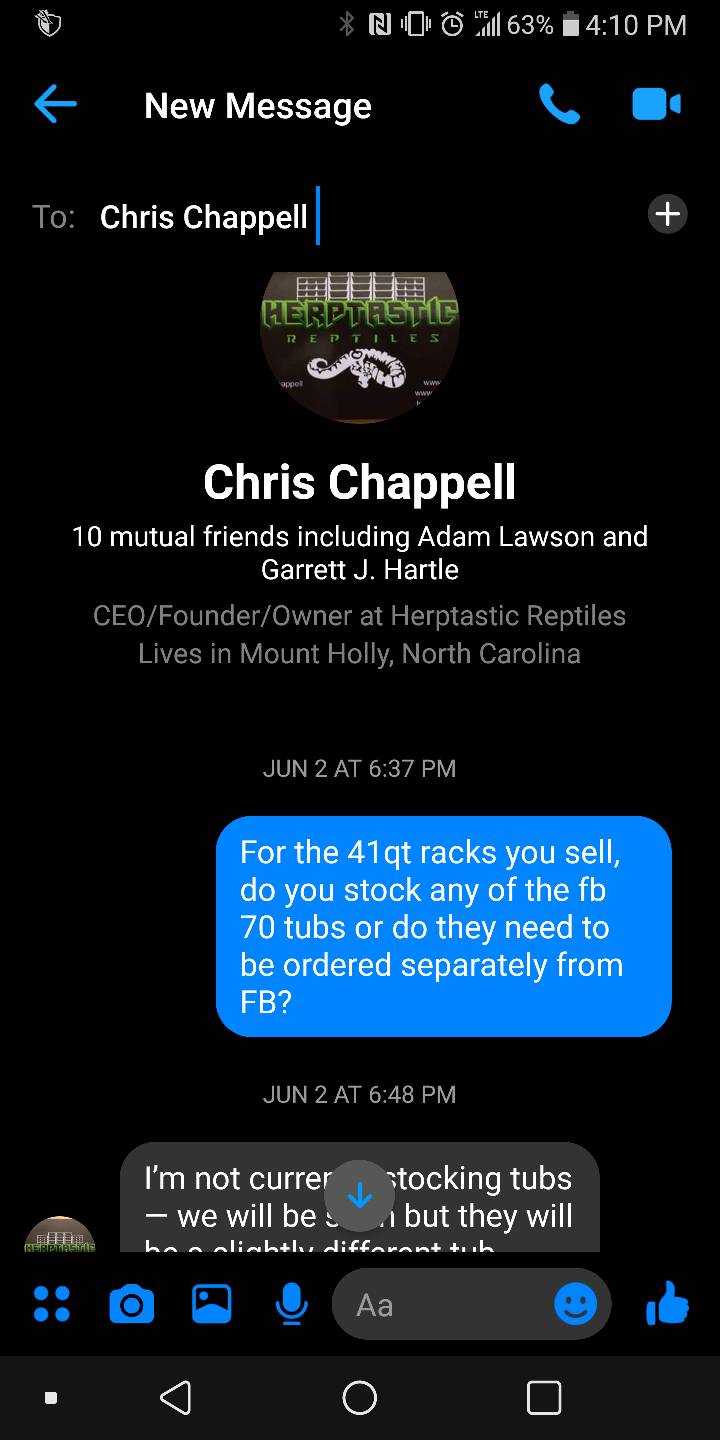Open the emoji picker smiley
Image resolution: width=720 pixels, height=1440 pixels.
click(x=576, y=1304)
